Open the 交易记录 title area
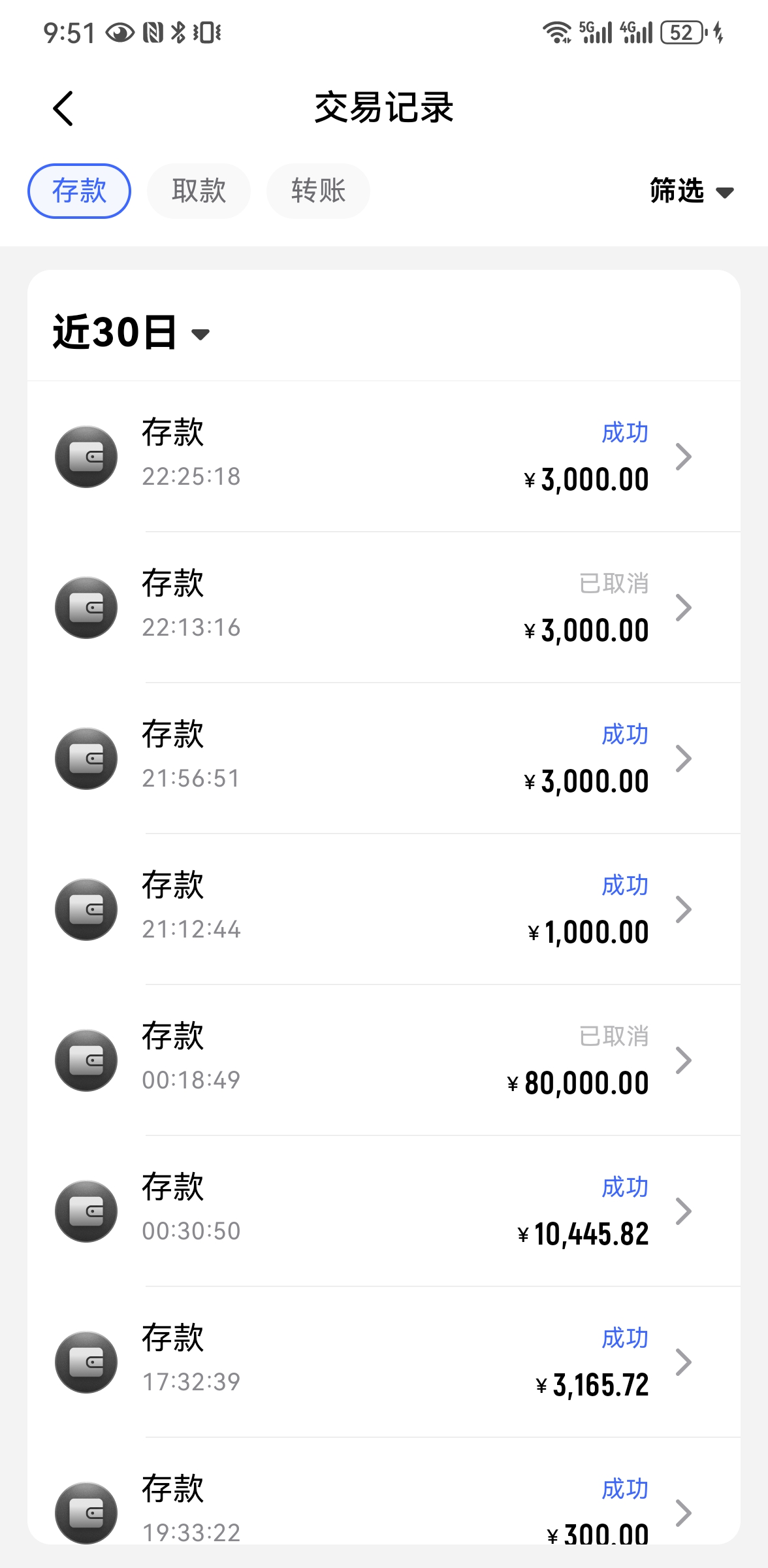 pyautogui.click(x=384, y=108)
